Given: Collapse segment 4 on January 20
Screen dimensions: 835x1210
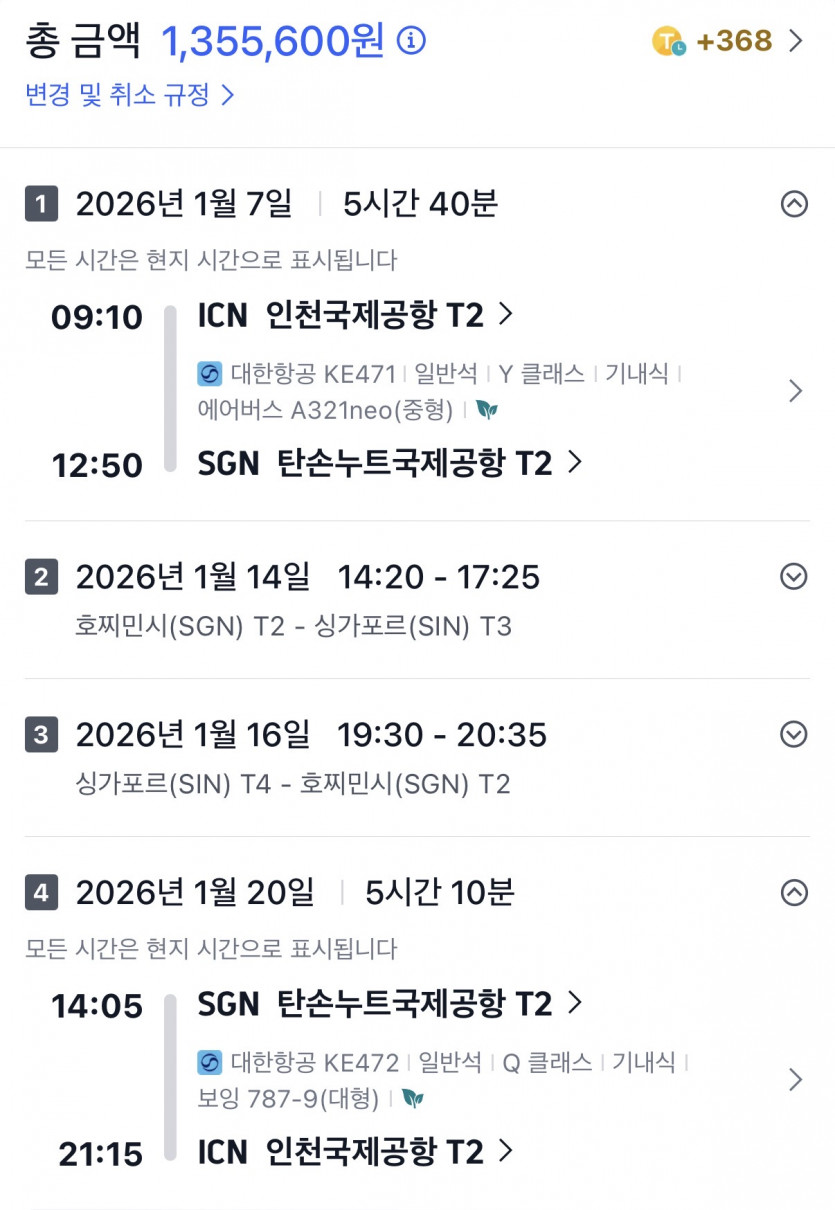Looking at the screenshot, I should coord(793,892).
